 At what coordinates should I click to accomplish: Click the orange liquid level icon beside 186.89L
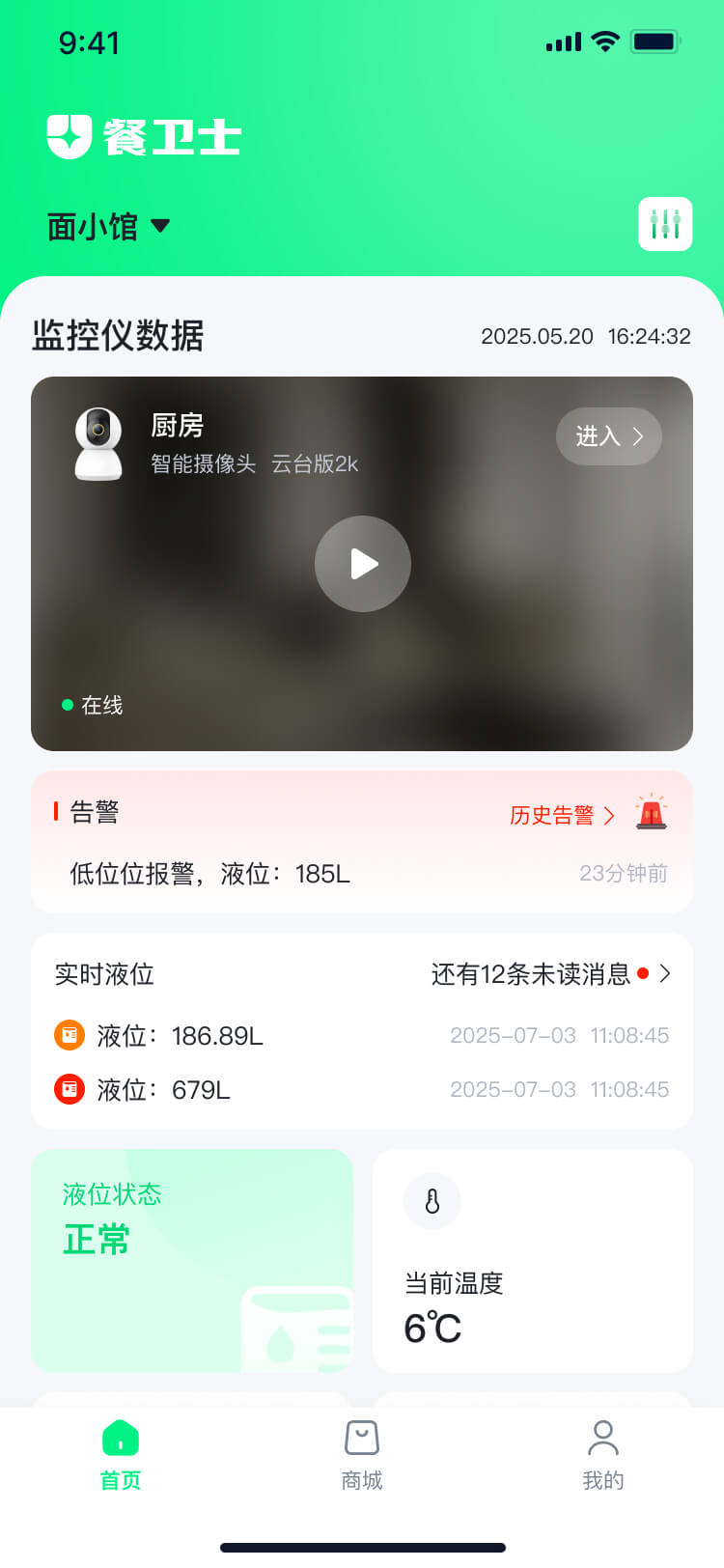click(x=69, y=1035)
